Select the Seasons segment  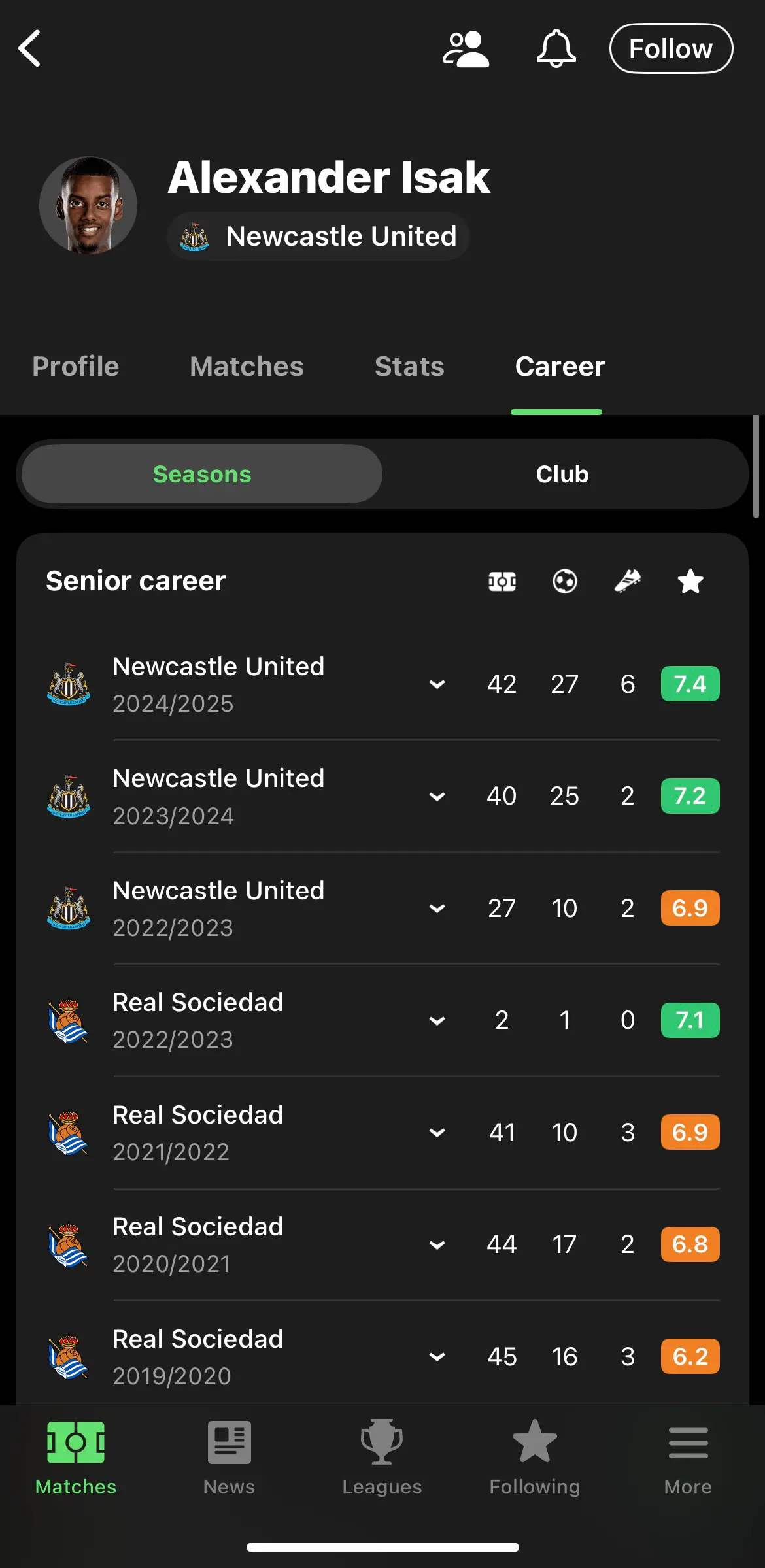point(202,474)
